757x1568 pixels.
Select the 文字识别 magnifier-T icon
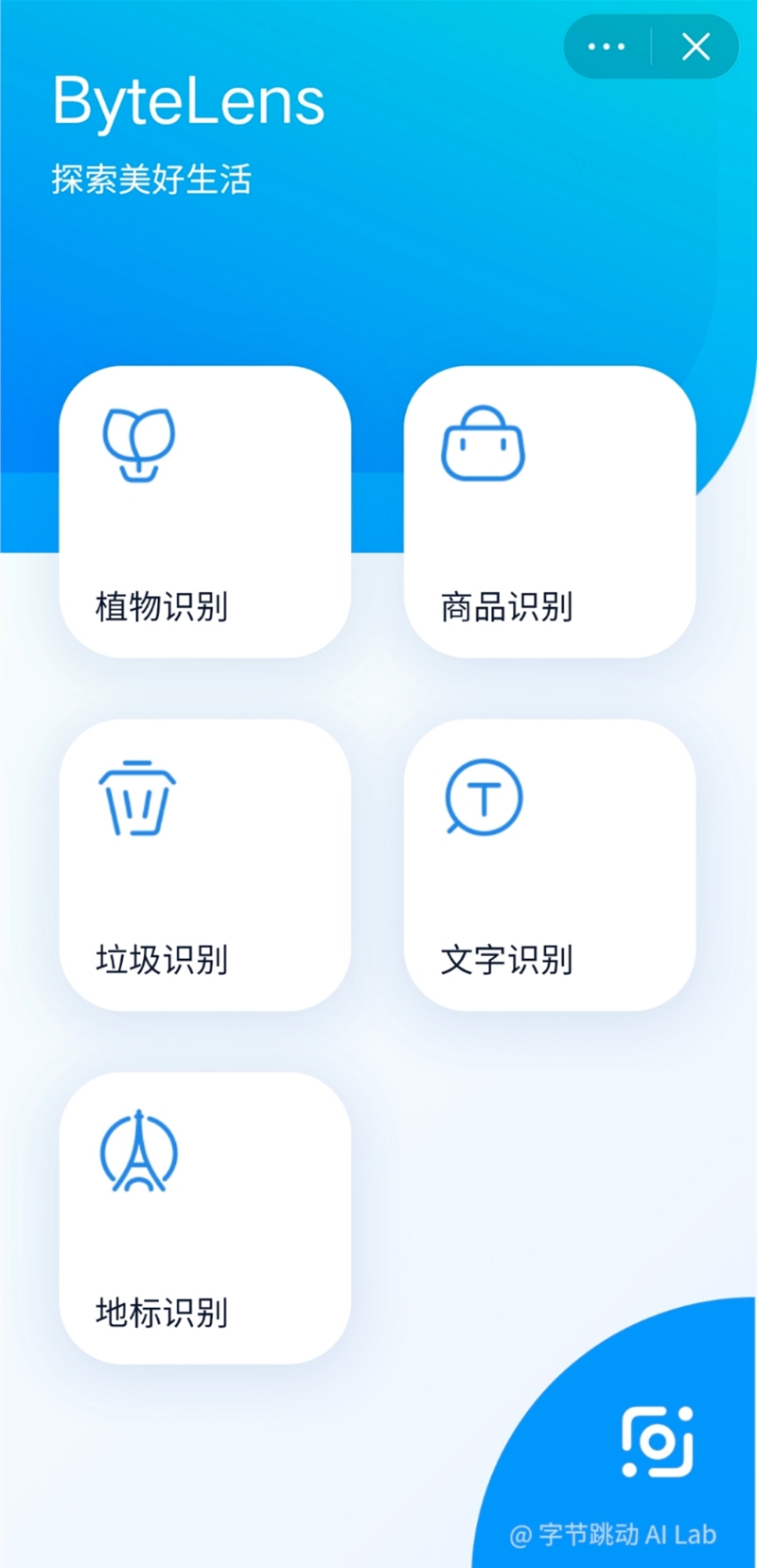point(484,797)
